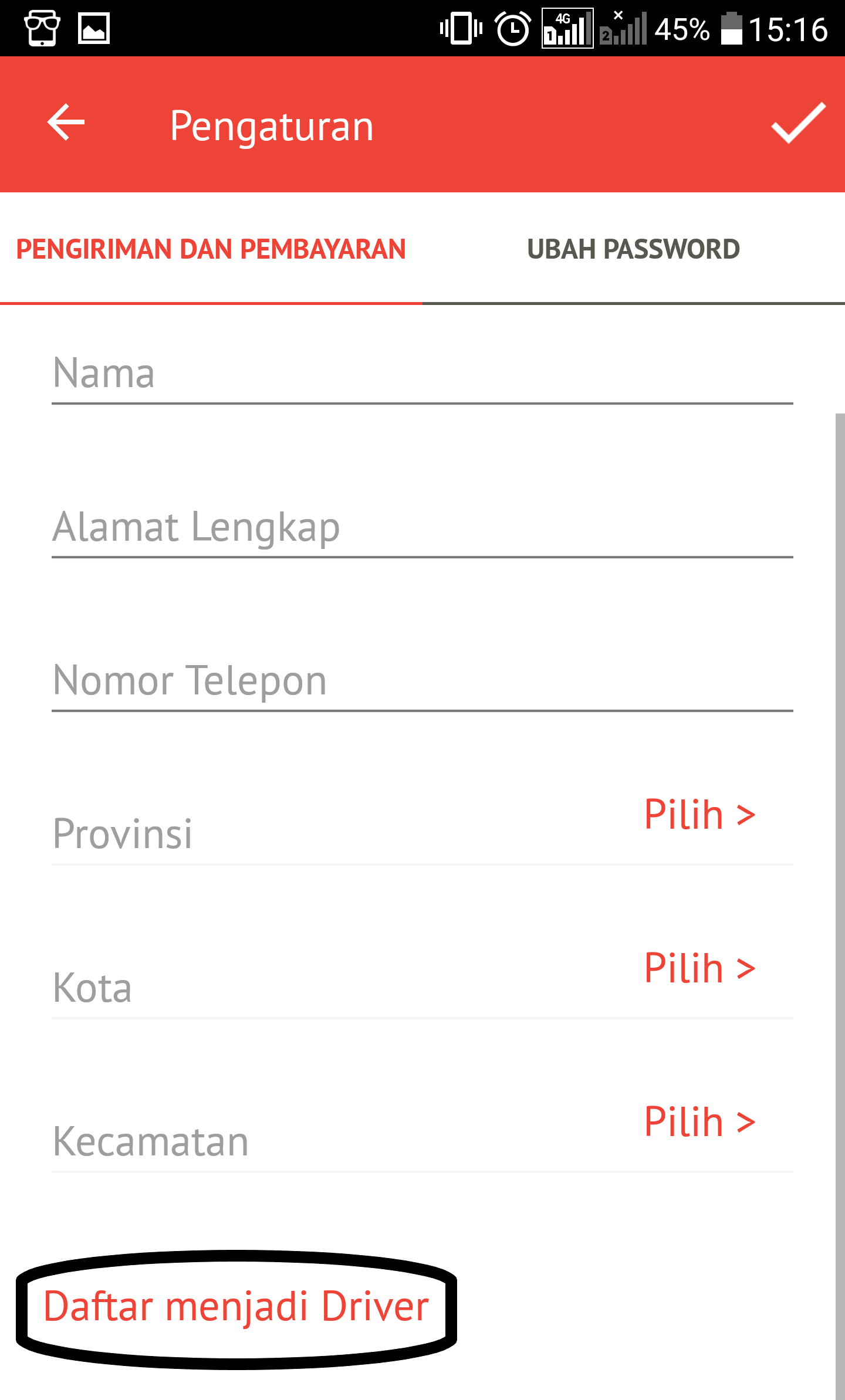
Task: Tap the 4G SIM 1 signal icon
Action: [566, 28]
